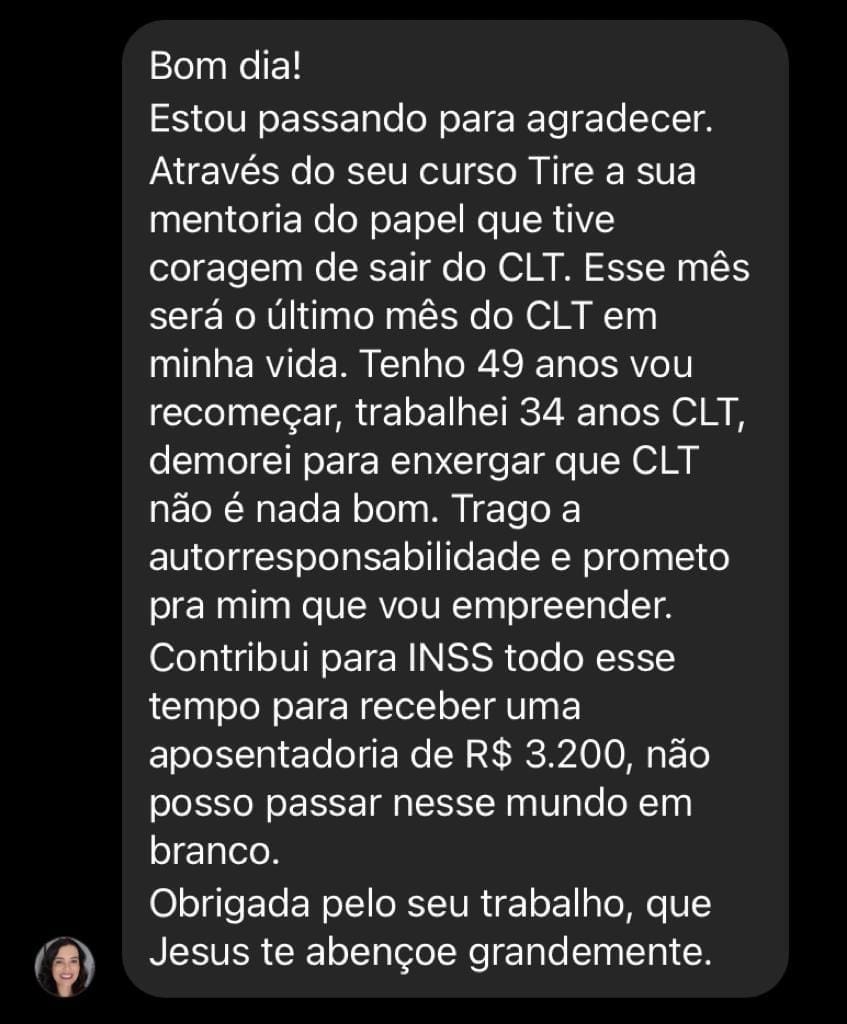Open the sender's profile picture beside the message
The height and width of the screenshot is (1024, 847).
coord(65,967)
